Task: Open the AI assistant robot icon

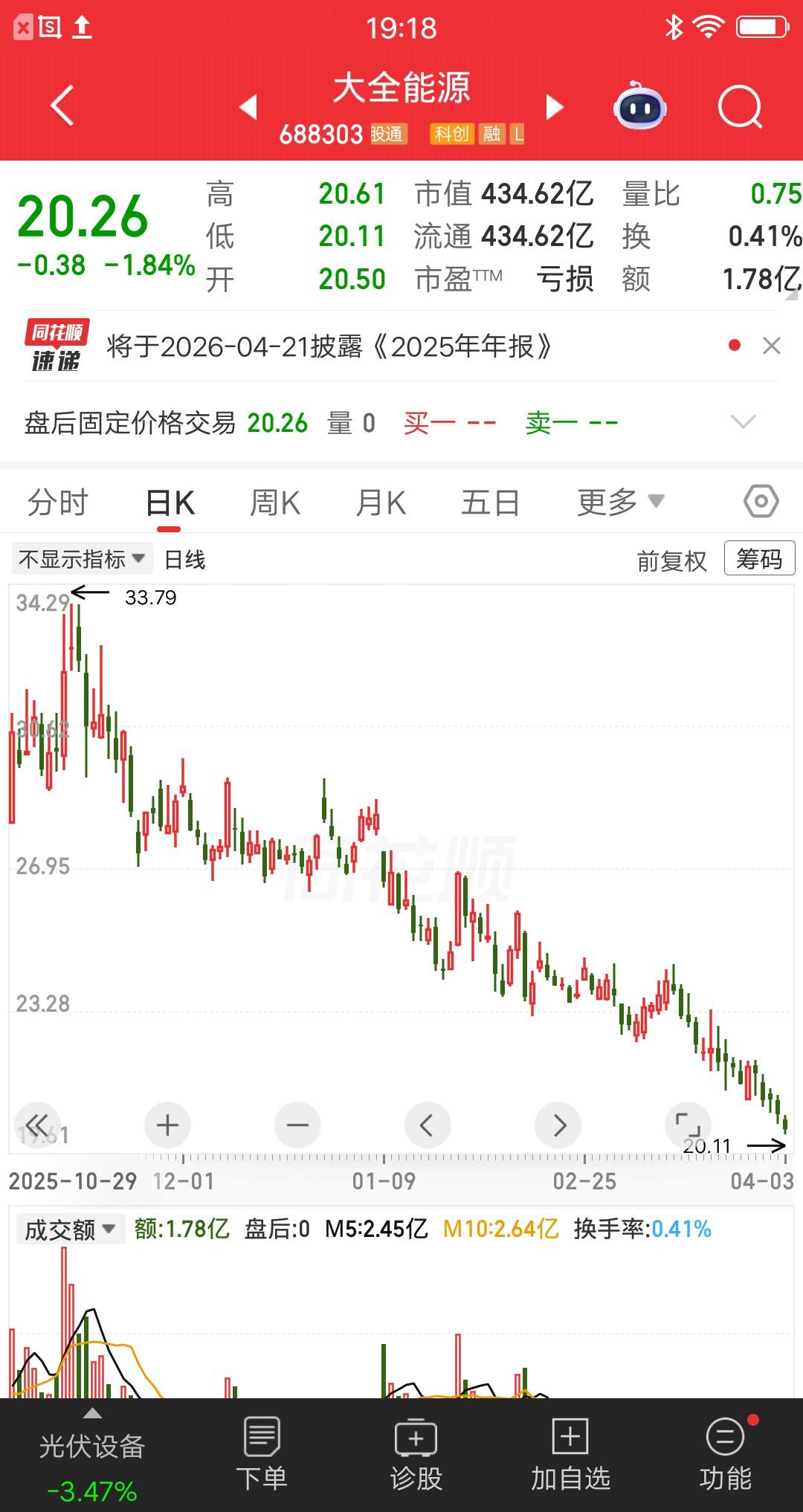Action: coord(639,107)
